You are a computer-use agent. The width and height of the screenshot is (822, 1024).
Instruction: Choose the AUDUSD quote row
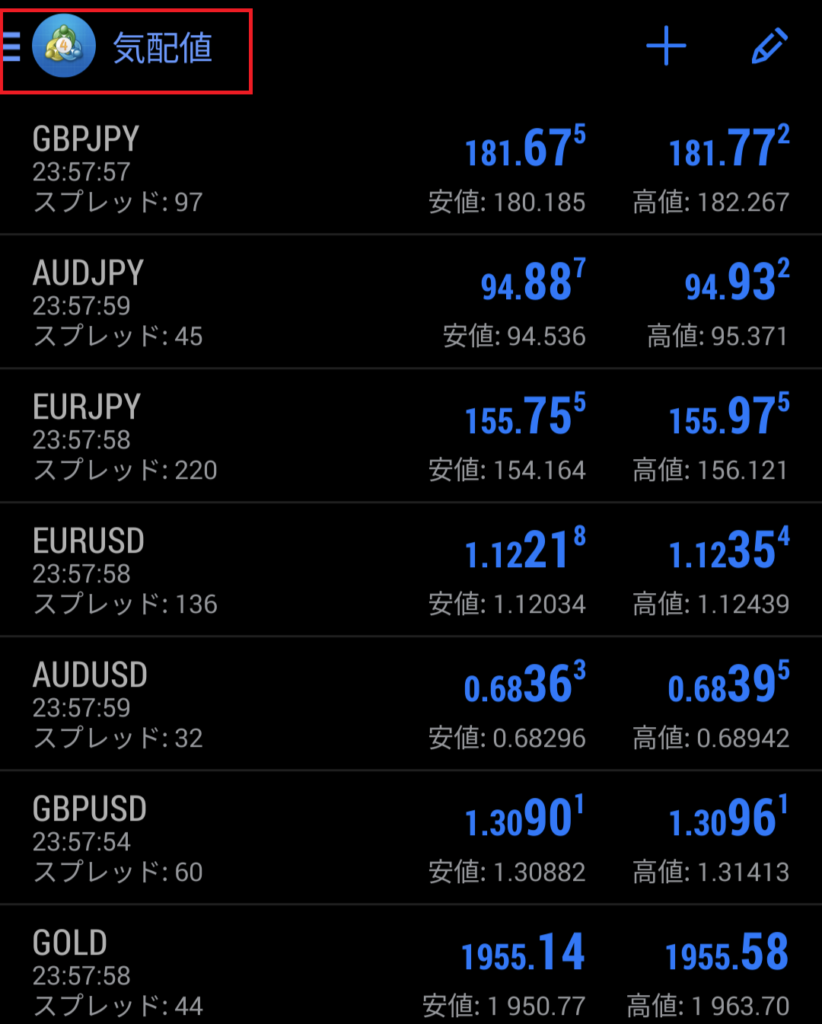tap(410, 704)
